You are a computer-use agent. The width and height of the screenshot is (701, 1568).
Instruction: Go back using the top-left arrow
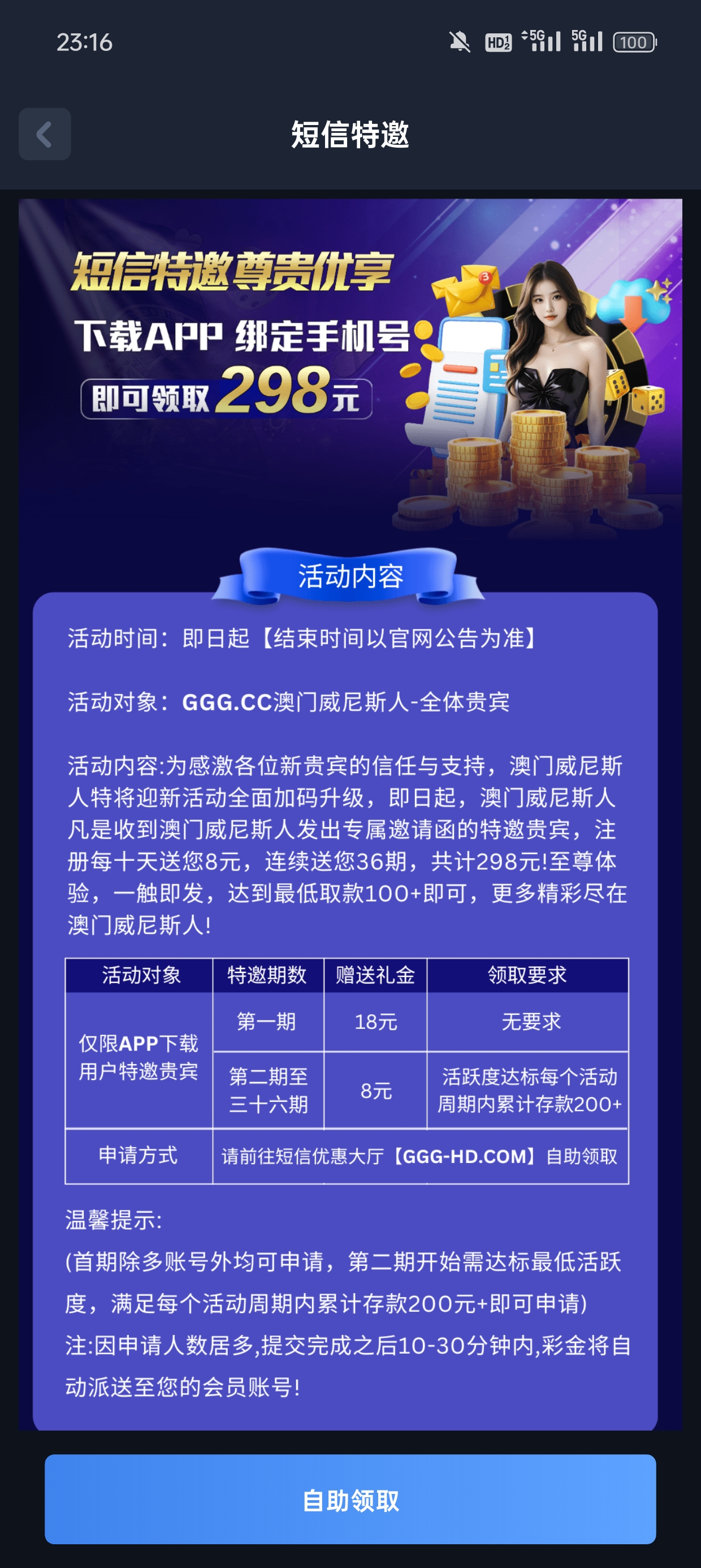pyautogui.click(x=45, y=135)
